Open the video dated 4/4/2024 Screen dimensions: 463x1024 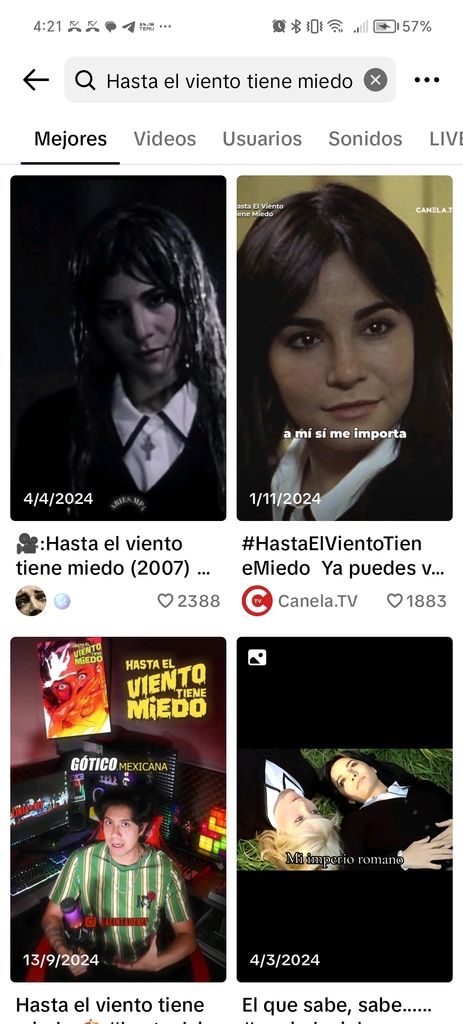pyautogui.click(x=118, y=347)
